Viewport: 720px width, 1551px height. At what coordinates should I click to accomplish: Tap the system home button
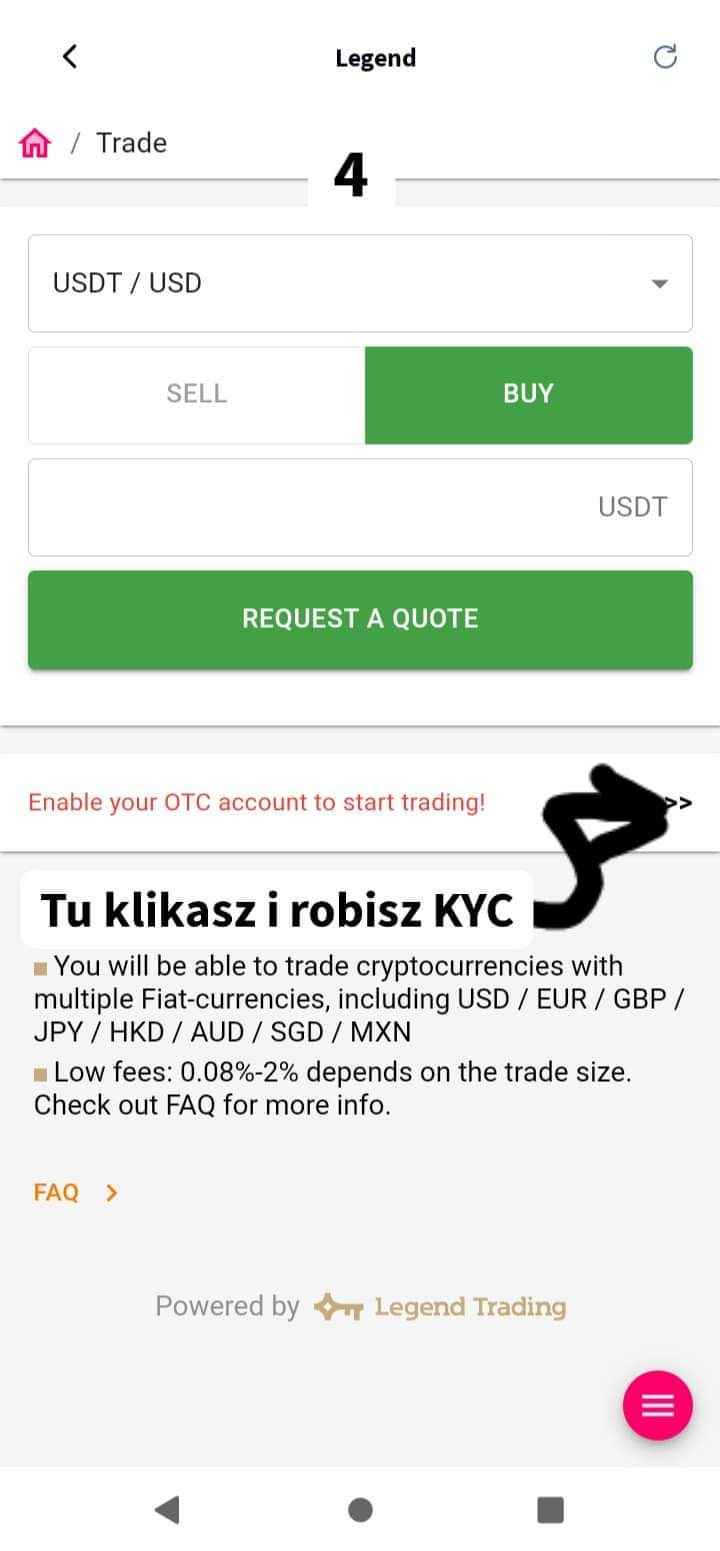click(x=360, y=1510)
